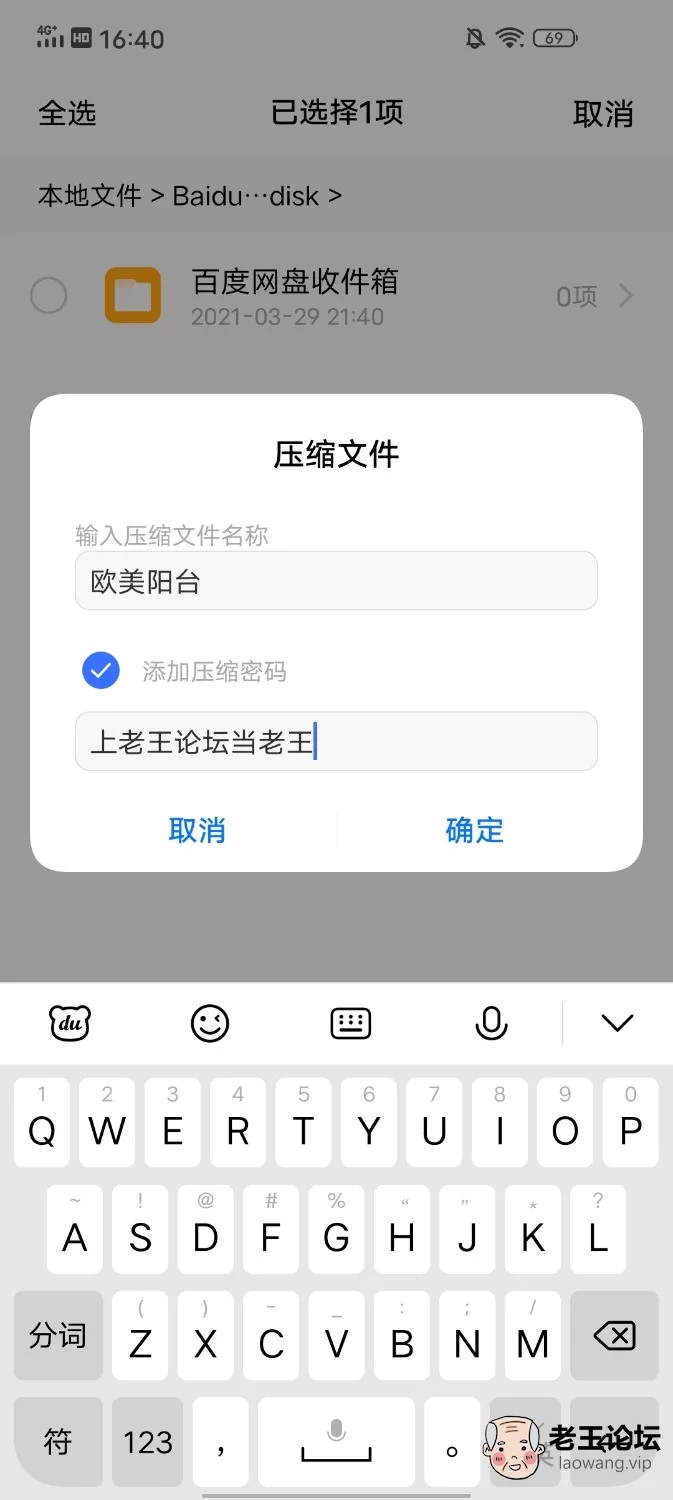
Task: Focus the compressed file name field
Action: coord(336,581)
